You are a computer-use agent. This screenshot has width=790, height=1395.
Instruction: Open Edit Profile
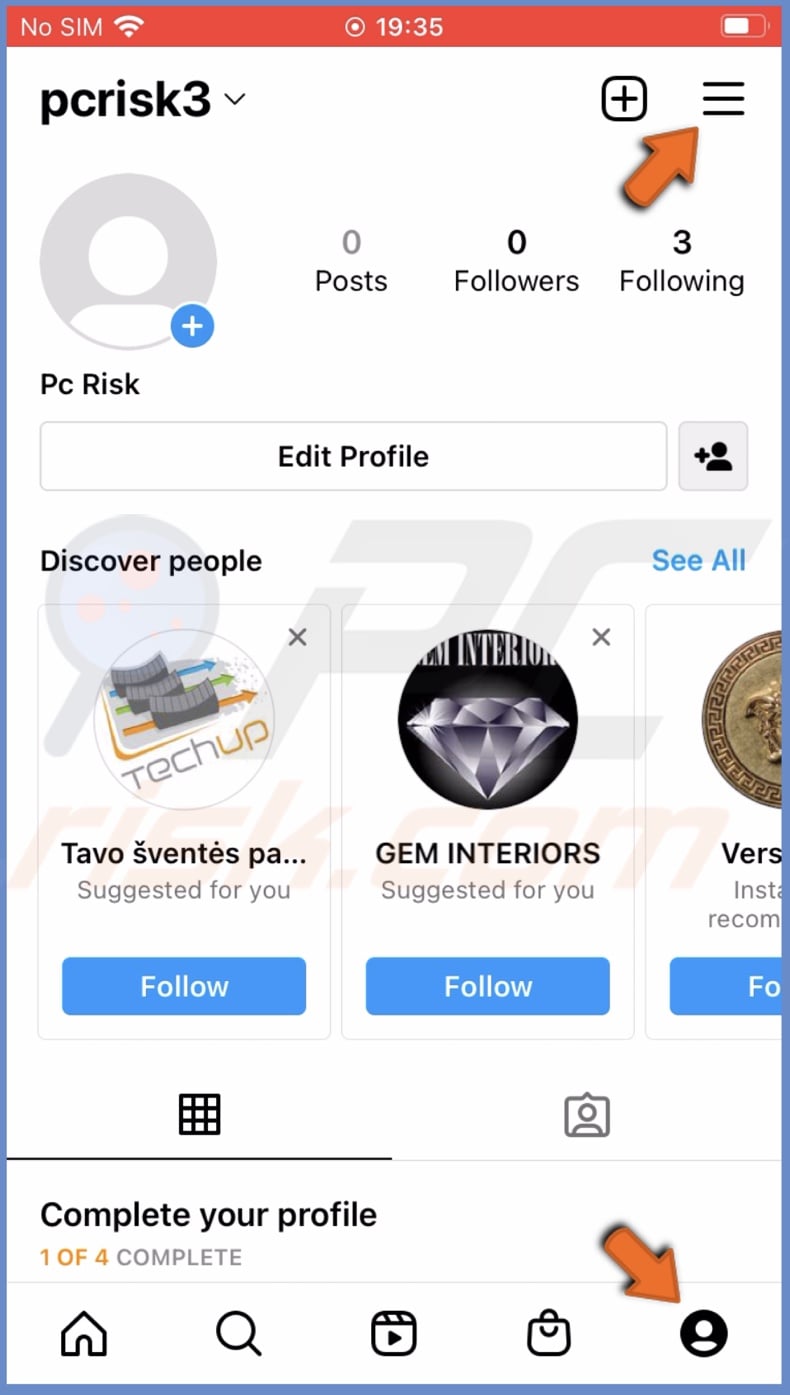pyautogui.click(x=353, y=456)
